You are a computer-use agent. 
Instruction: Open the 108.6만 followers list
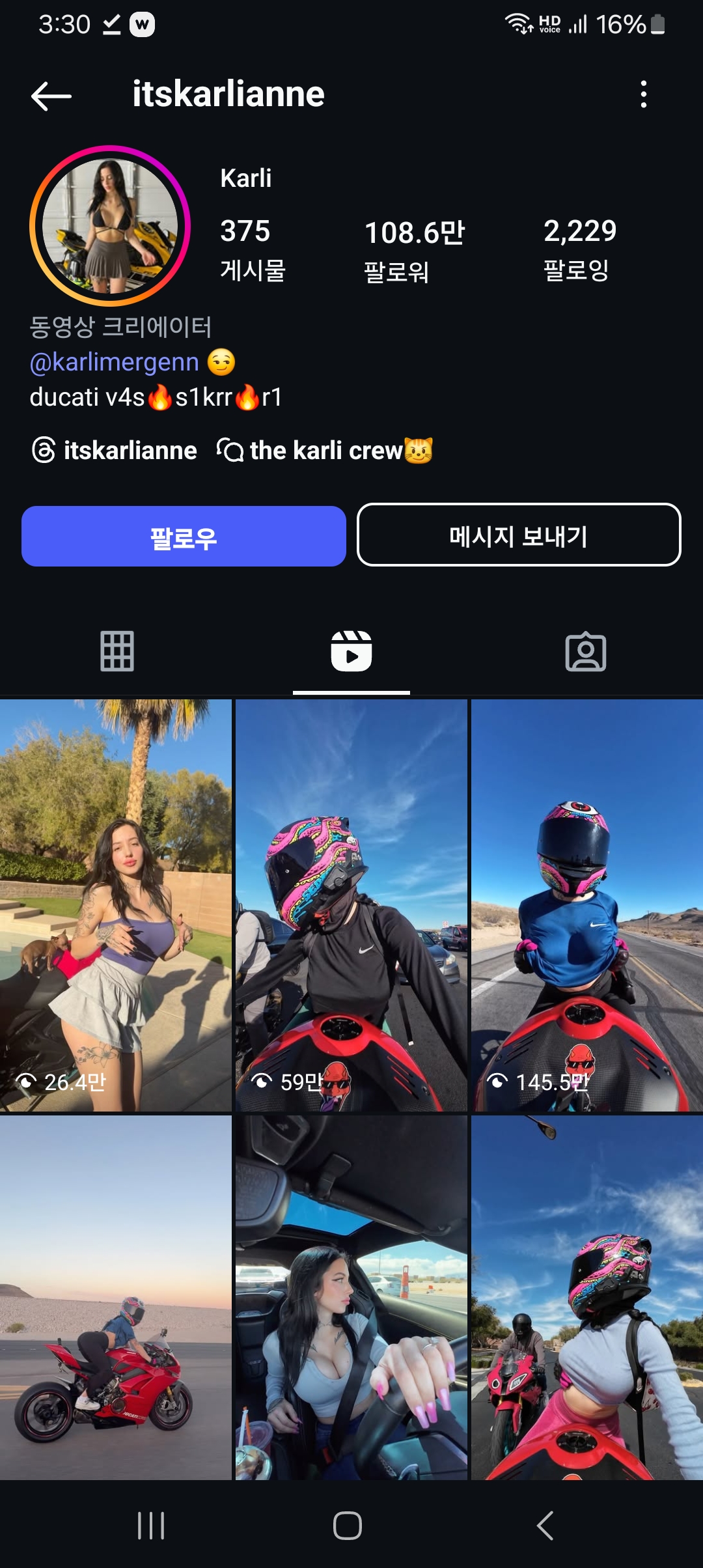(414, 251)
